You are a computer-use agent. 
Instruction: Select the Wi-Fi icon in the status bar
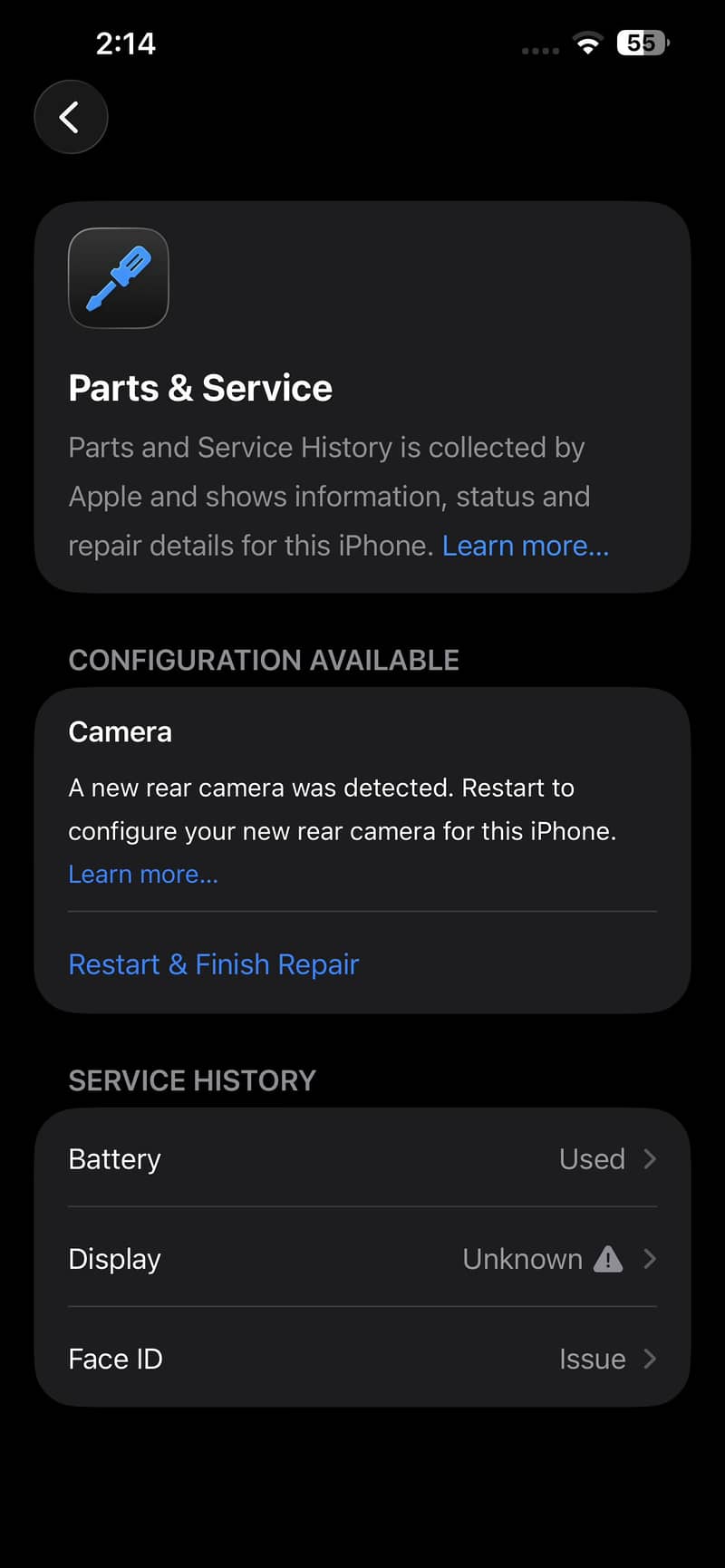point(585,43)
